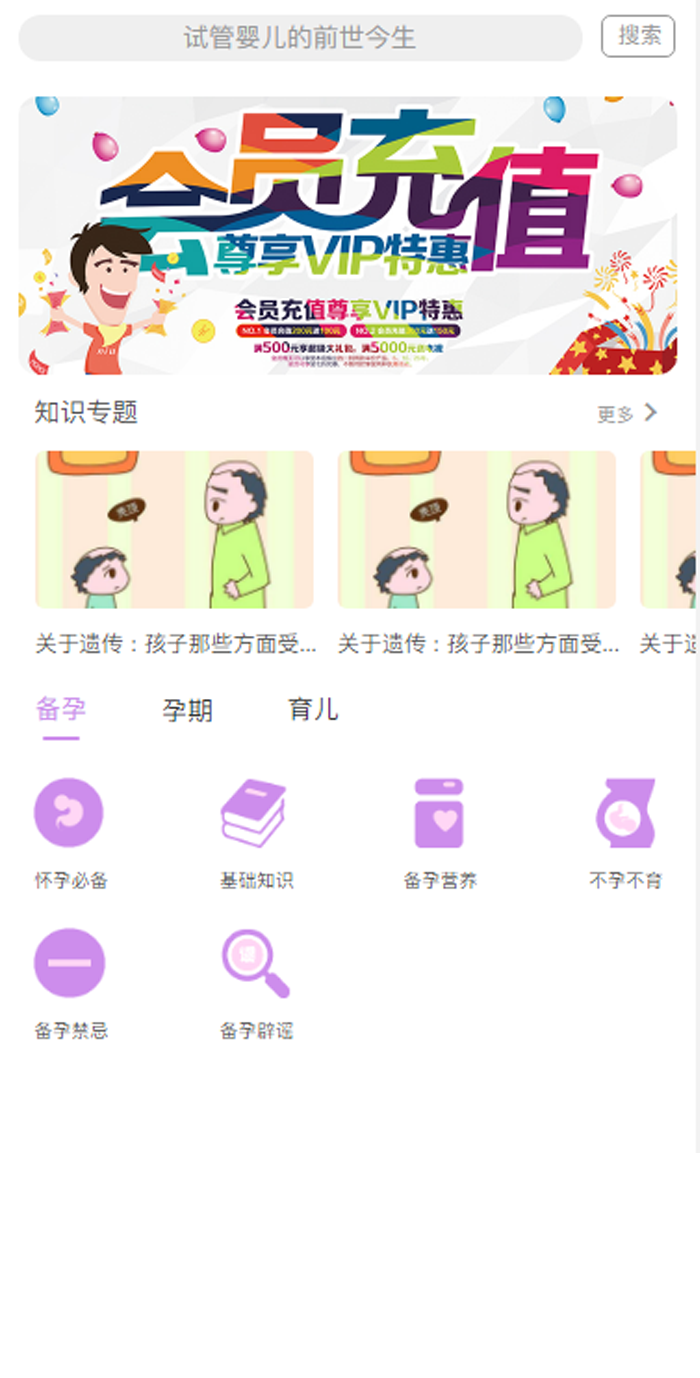Open the 会员充值 VIP banner
Image resolution: width=700 pixels, height=1378 pixels.
pyautogui.click(x=348, y=235)
